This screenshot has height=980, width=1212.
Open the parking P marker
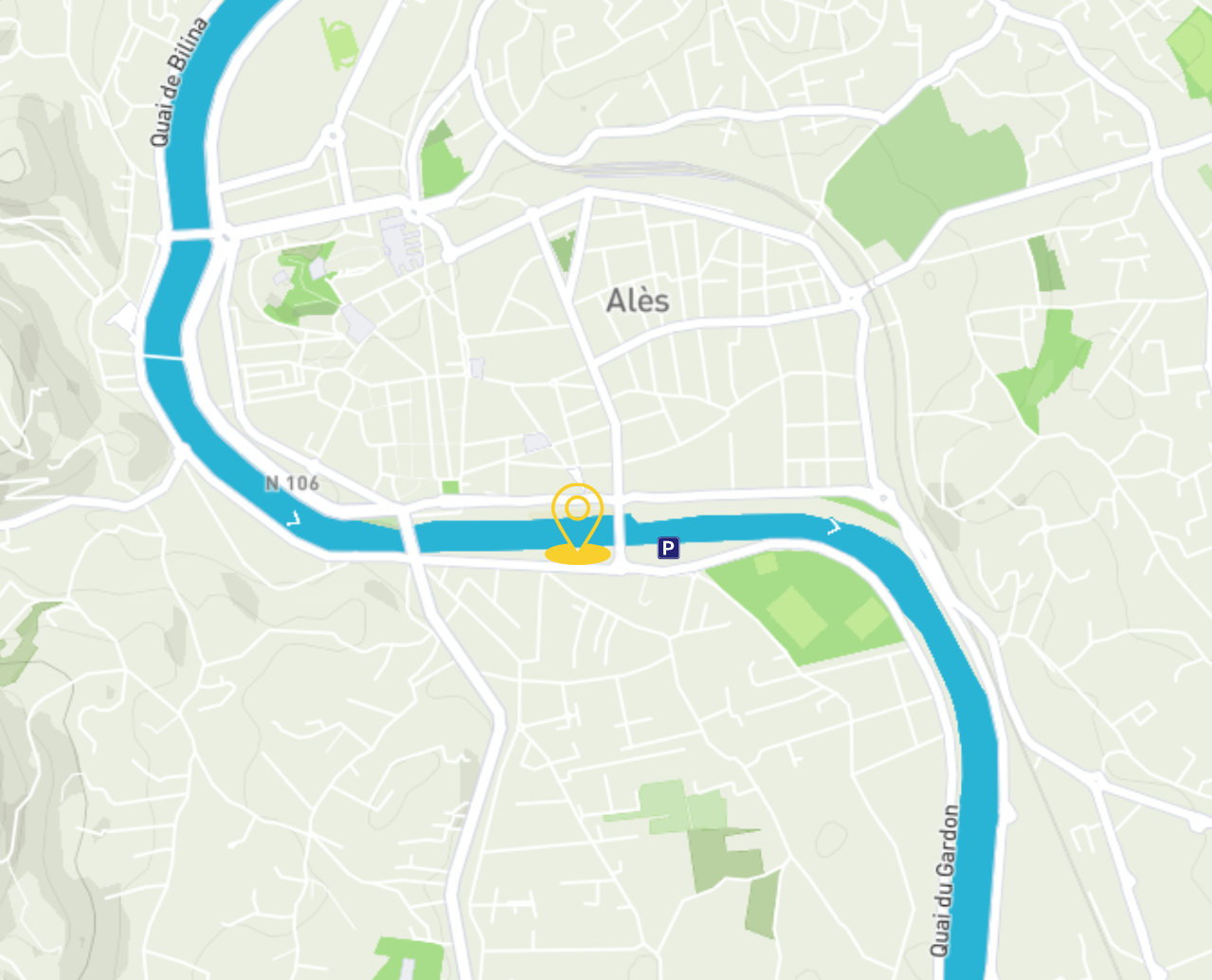tap(668, 548)
